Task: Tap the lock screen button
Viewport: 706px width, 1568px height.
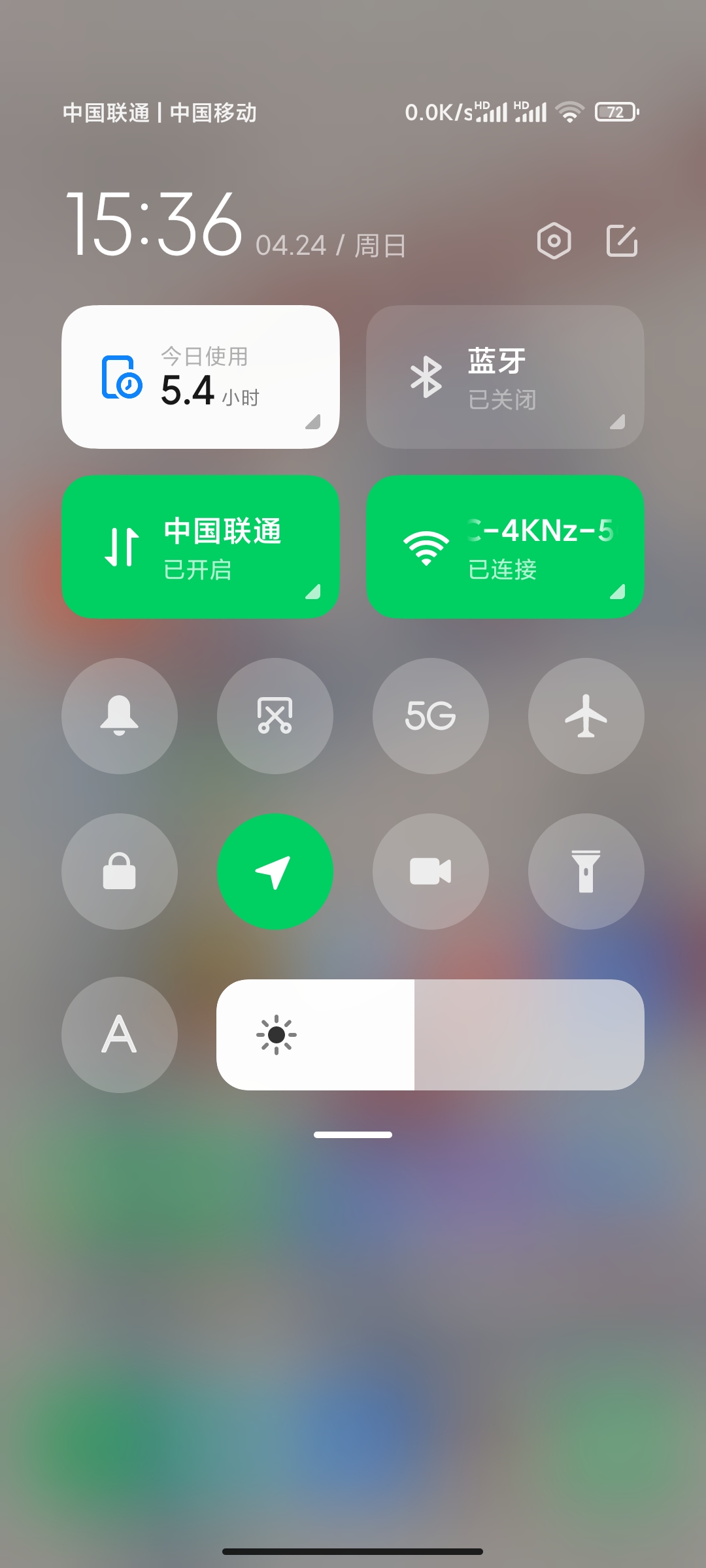Action: pyautogui.click(x=120, y=872)
